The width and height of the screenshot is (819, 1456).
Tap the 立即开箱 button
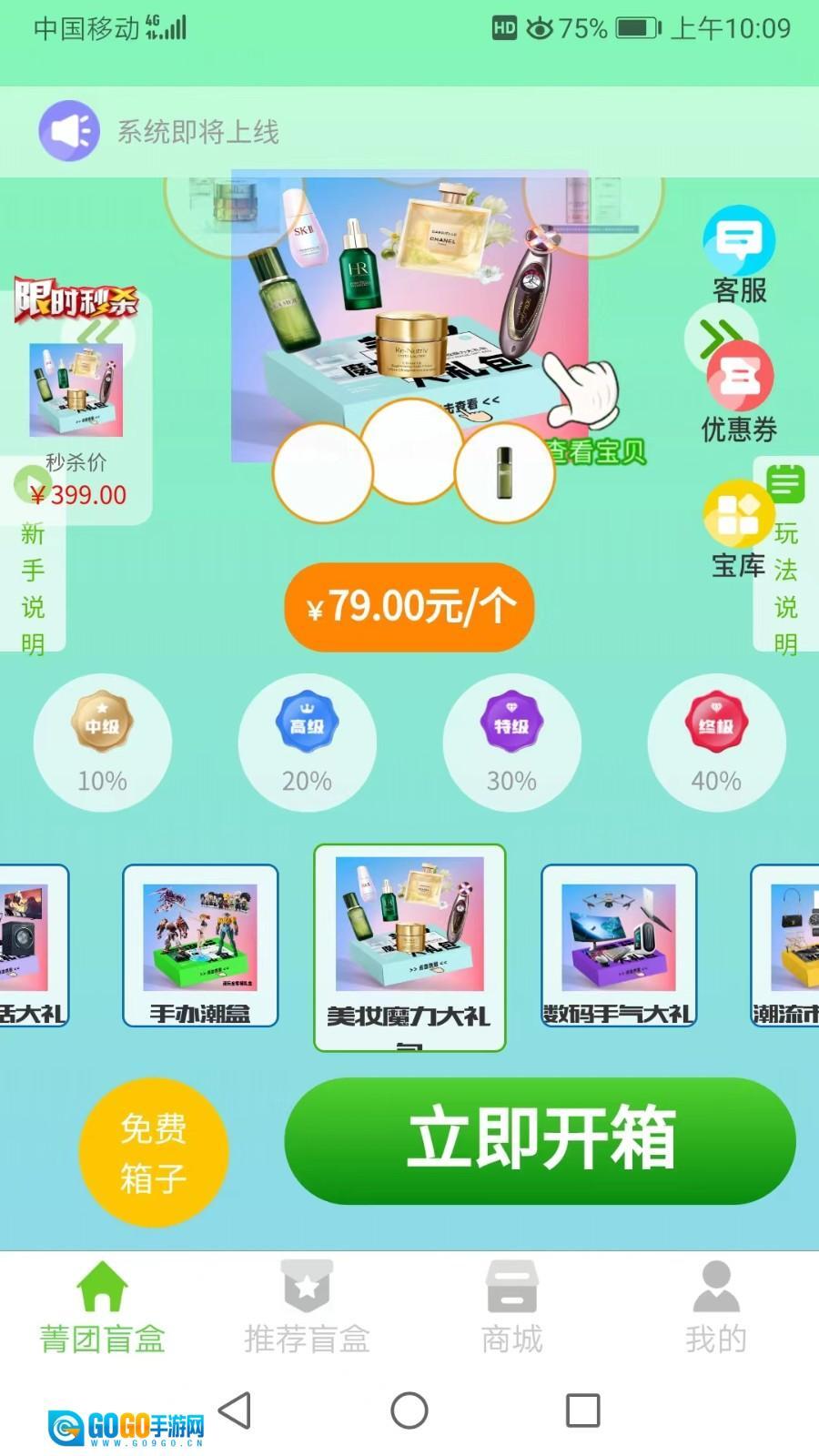(540, 1141)
